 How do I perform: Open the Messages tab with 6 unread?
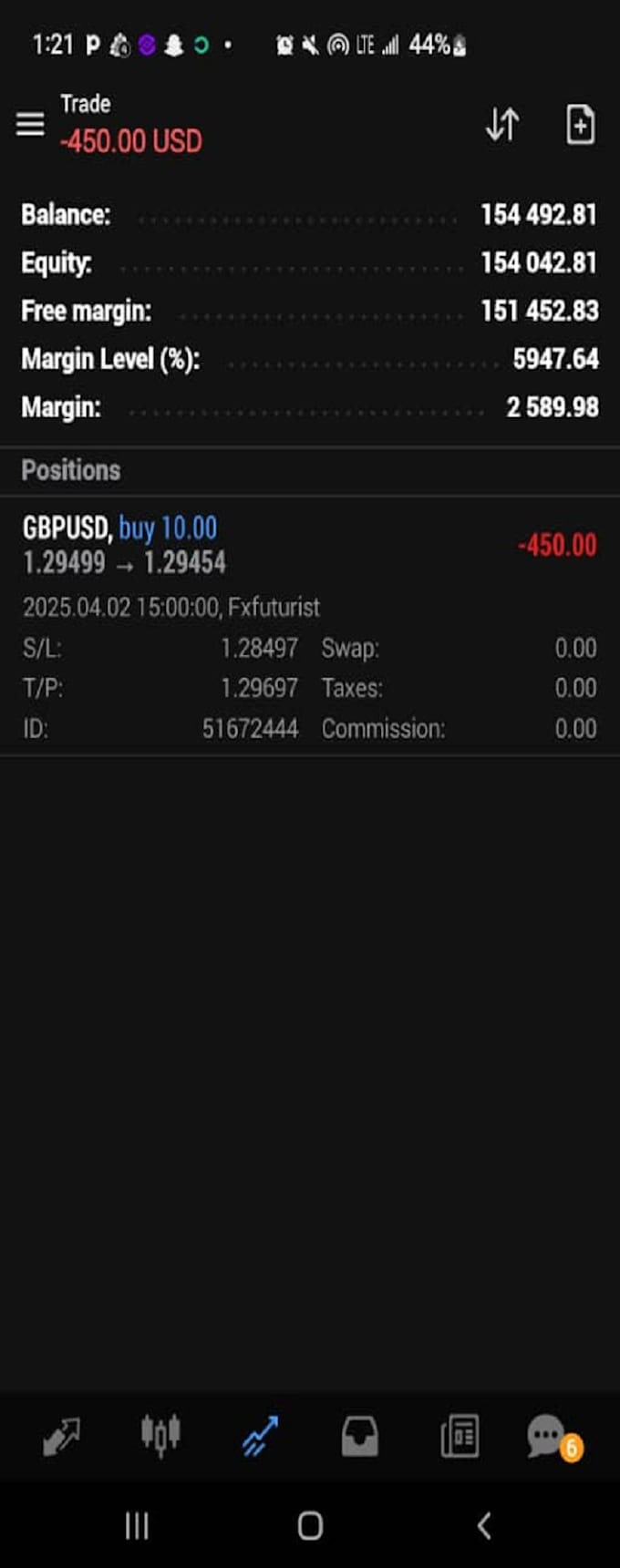pyautogui.click(x=550, y=1437)
